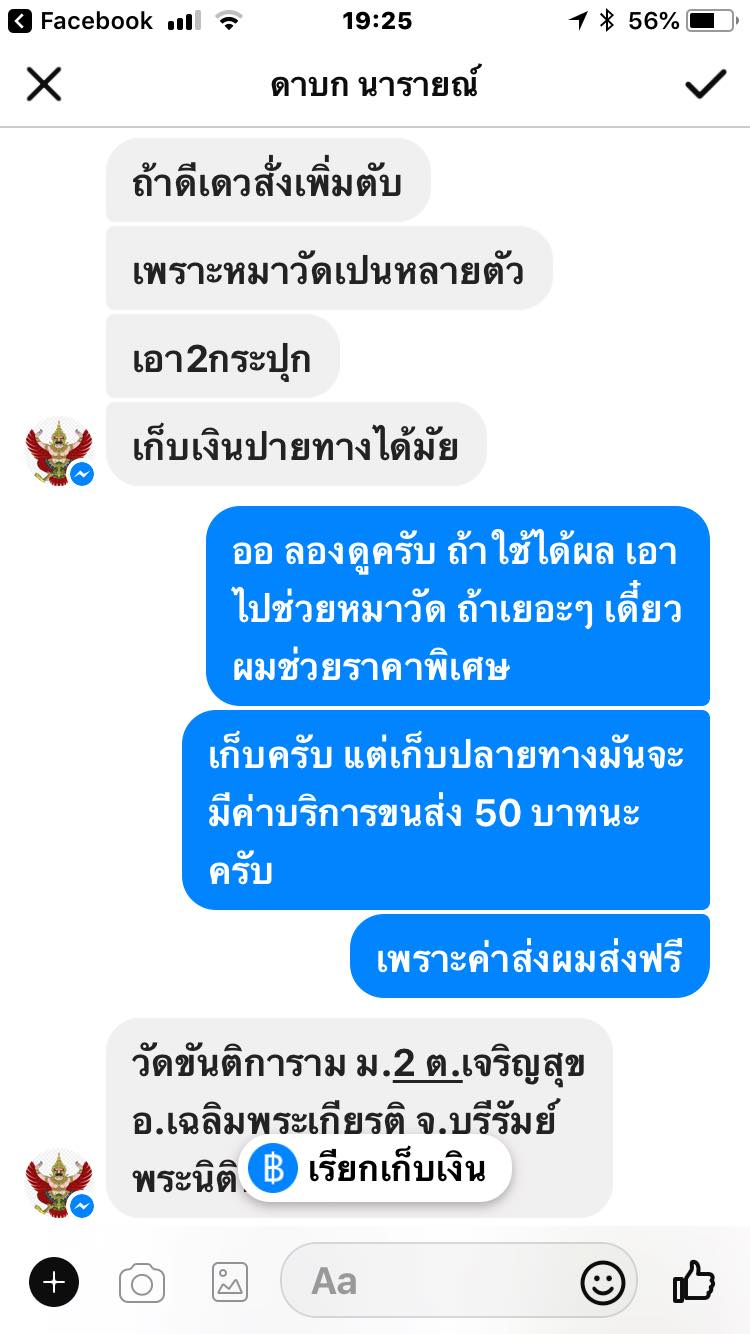Open the emoji picker
The image size is (750, 1334).
pos(603,1282)
